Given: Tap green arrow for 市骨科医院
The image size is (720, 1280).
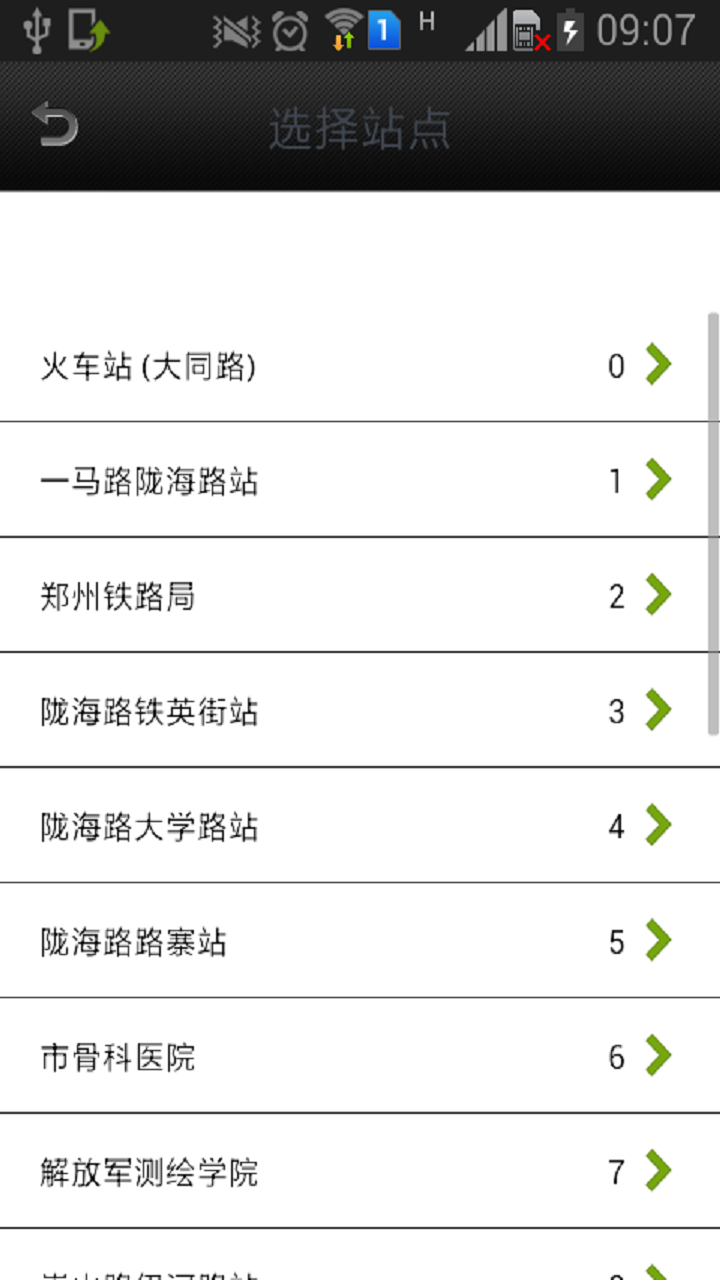Looking at the screenshot, I should [658, 1055].
